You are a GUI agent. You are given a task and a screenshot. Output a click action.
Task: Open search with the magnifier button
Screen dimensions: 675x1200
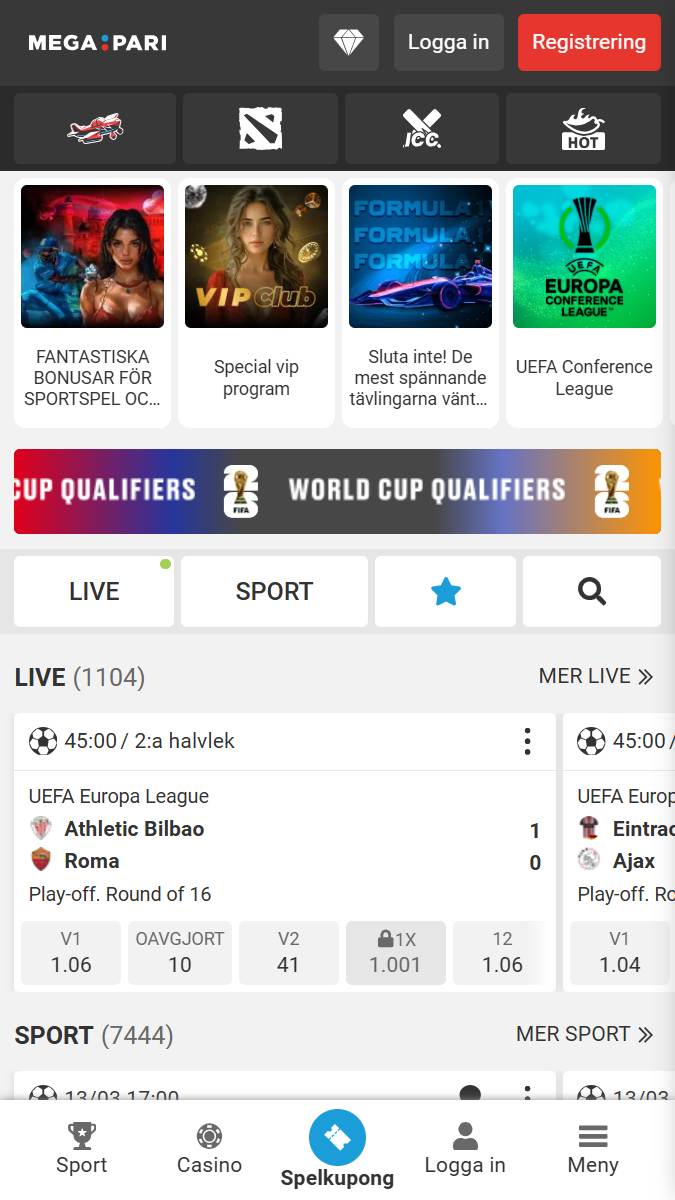coord(592,591)
